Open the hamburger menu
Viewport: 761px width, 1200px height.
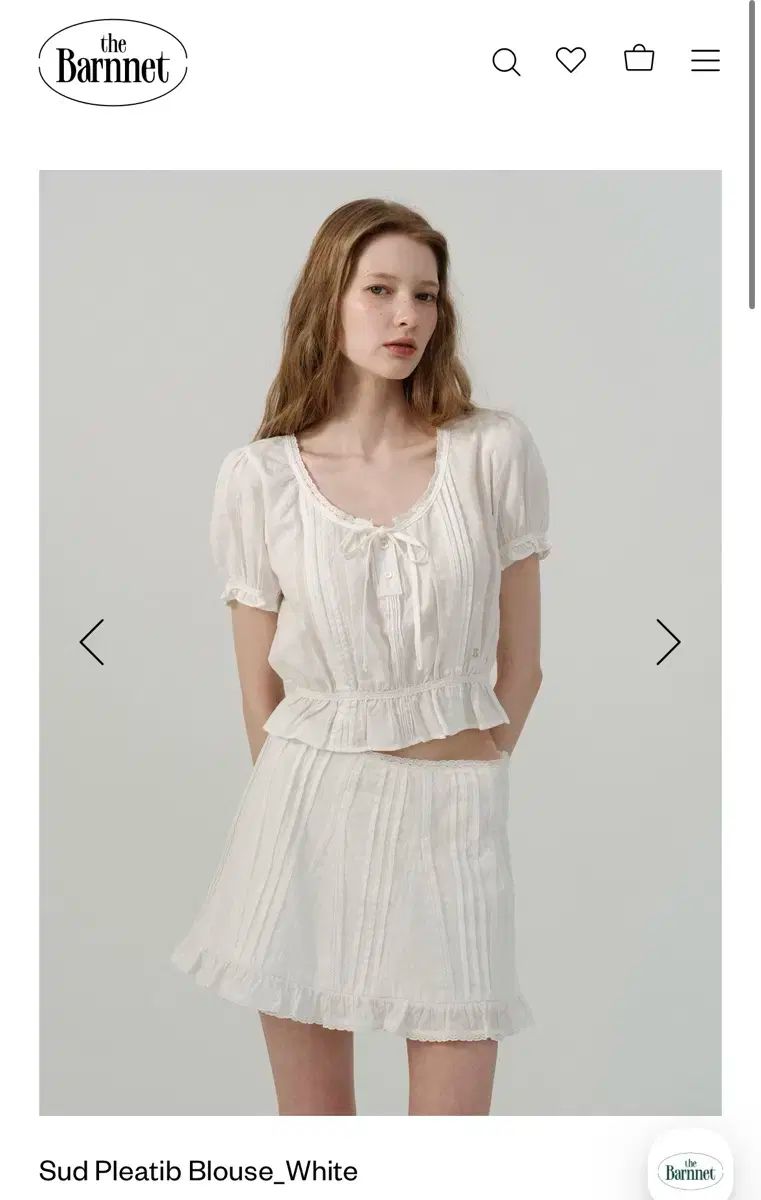[x=705, y=61]
